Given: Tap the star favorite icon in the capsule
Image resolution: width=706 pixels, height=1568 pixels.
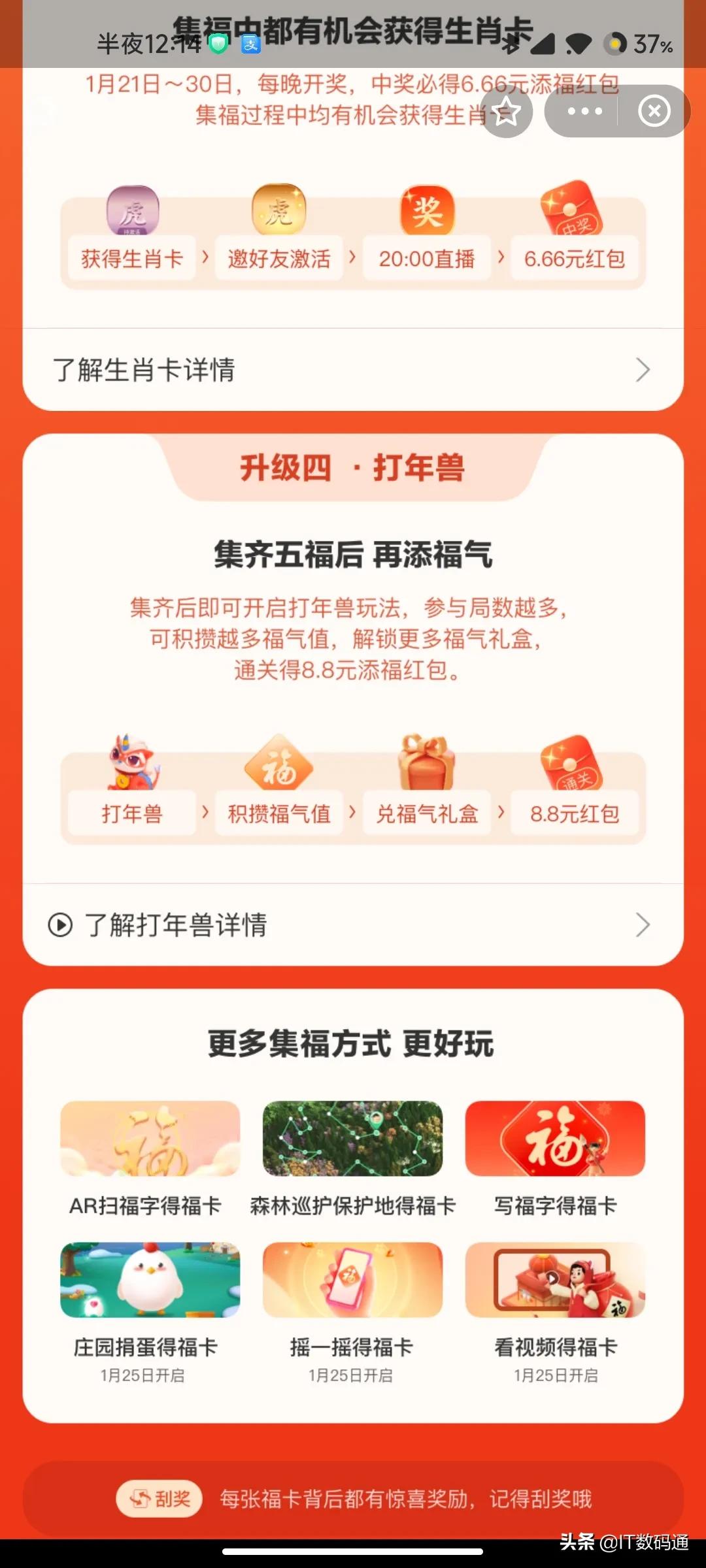Looking at the screenshot, I should pyautogui.click(x=507, y=111).
